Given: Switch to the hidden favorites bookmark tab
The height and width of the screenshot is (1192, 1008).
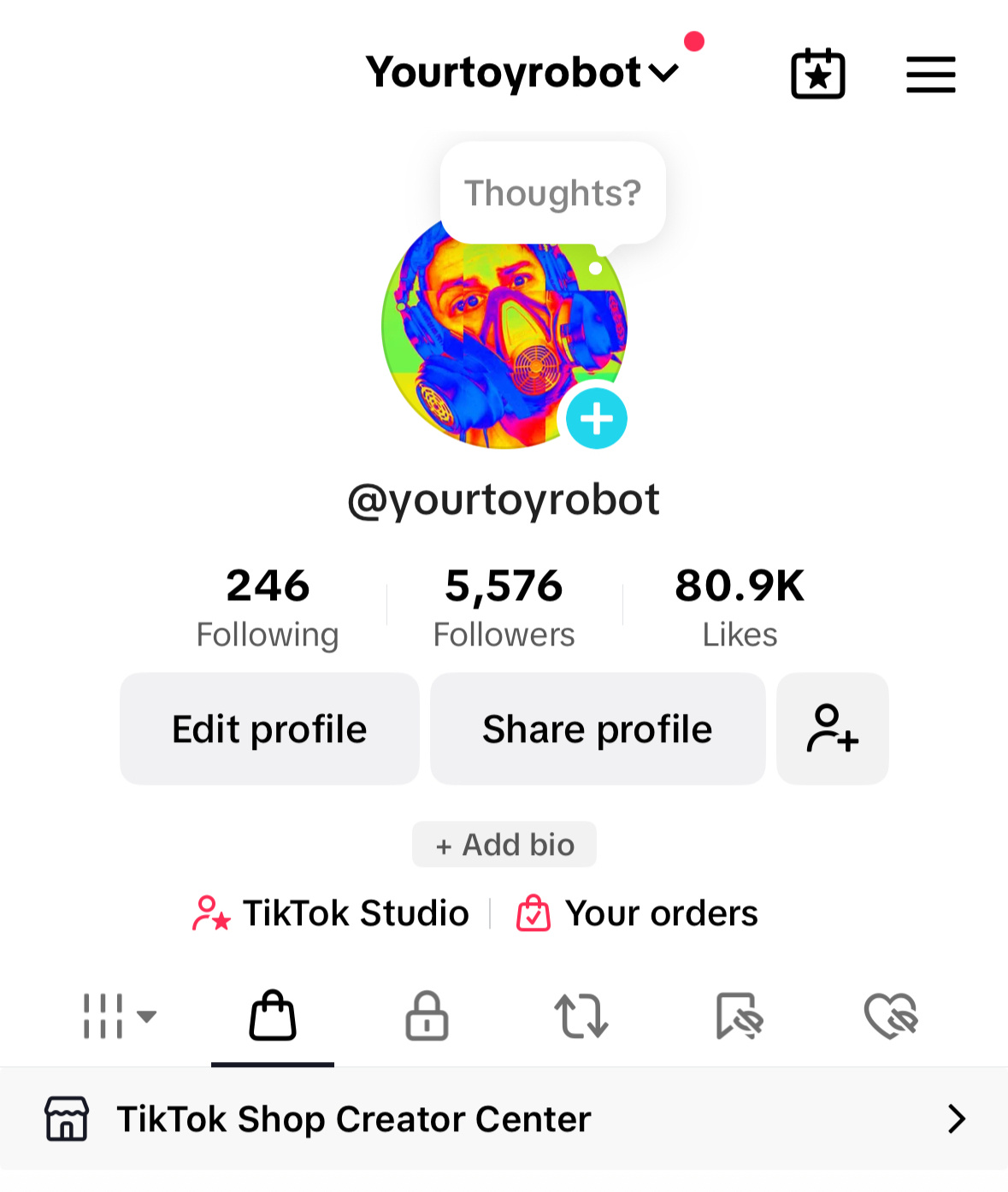Looking at the screenshot, I should [x=739, y=1017].
